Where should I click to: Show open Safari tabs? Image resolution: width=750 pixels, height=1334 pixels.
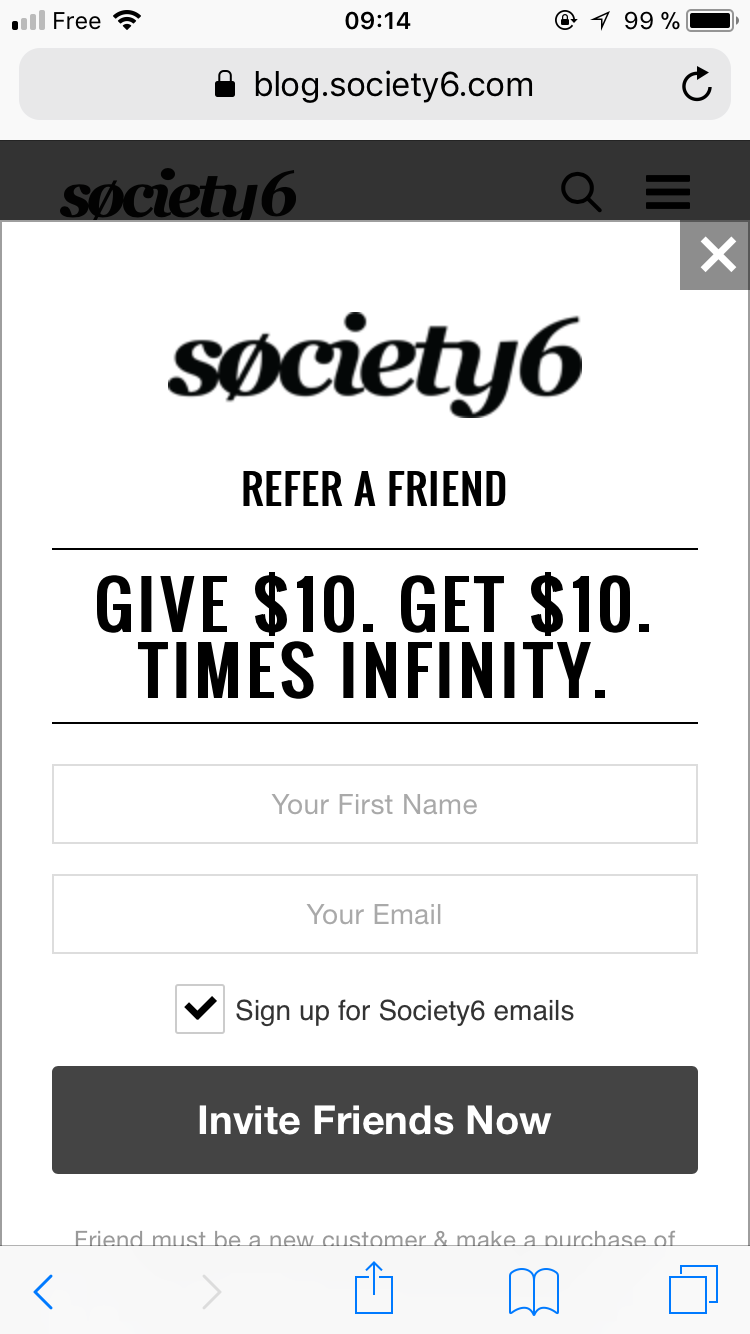692,1291
